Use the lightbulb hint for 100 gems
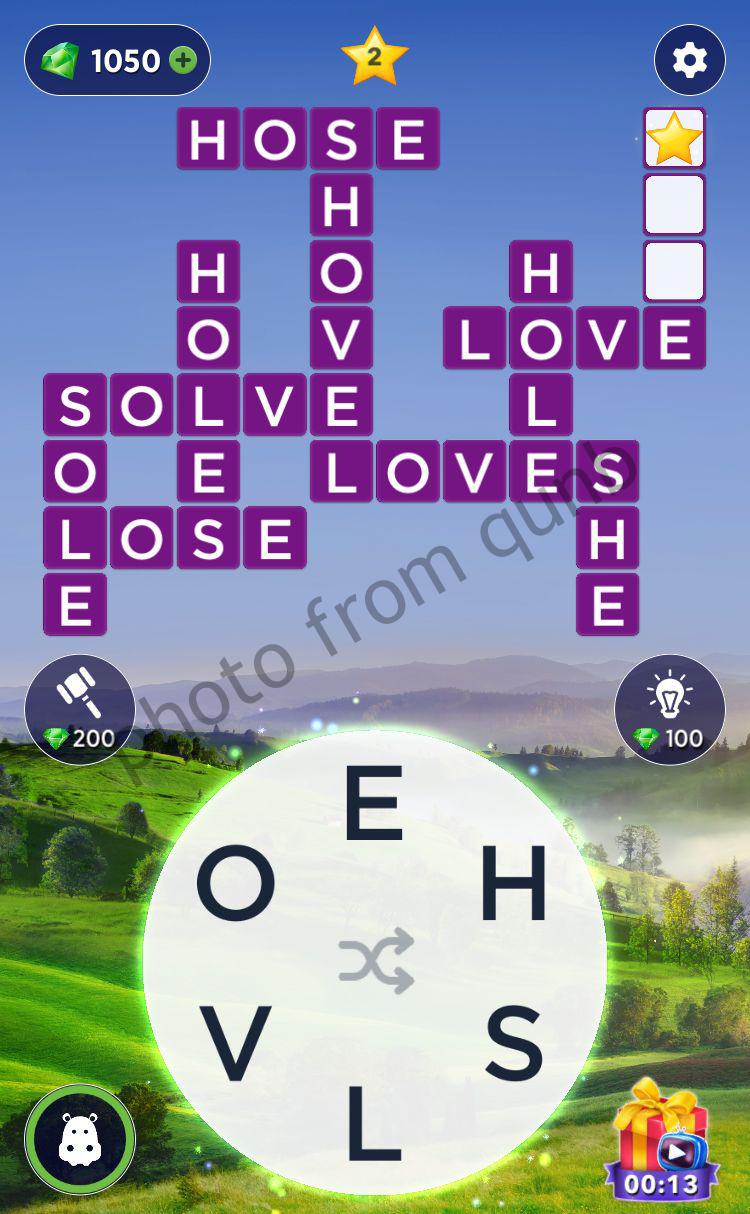 tap(669, 709)
